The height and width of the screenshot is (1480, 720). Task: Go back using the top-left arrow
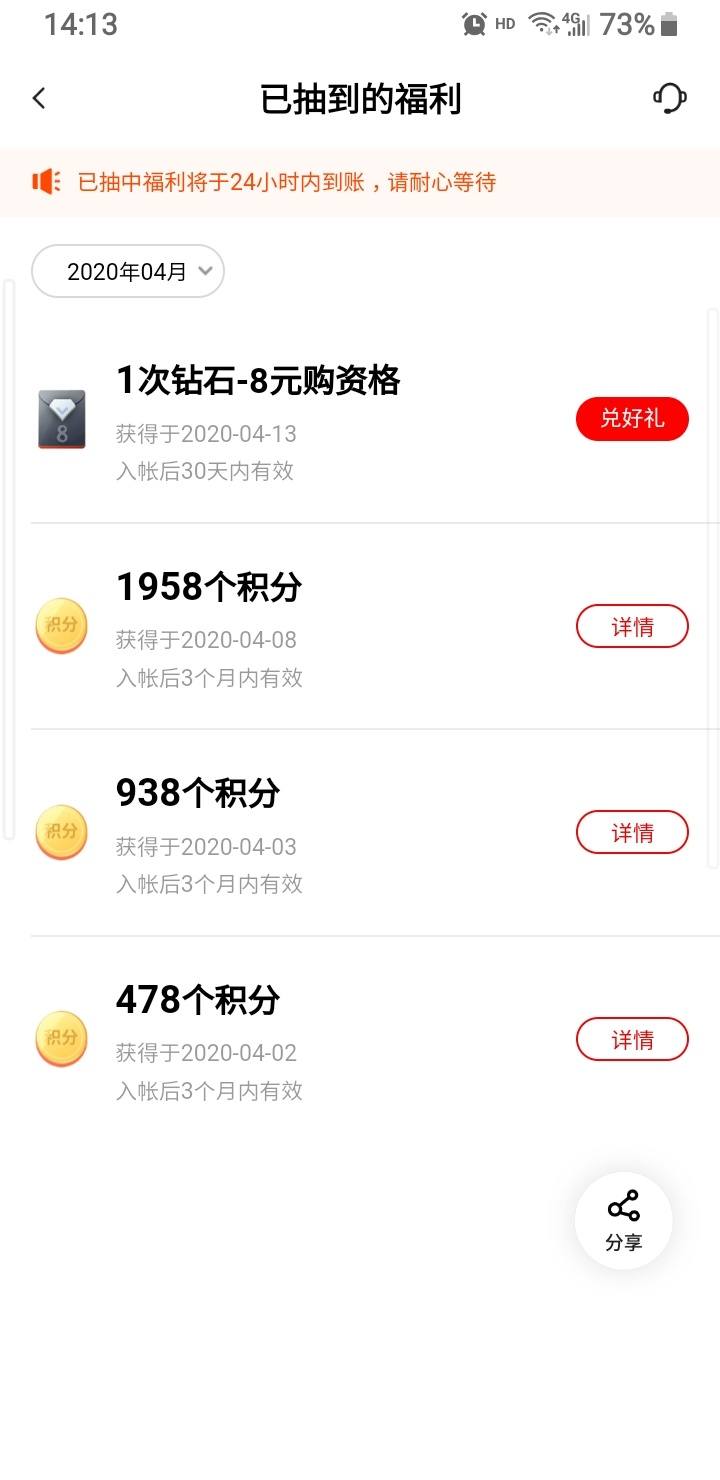[39, 98]
